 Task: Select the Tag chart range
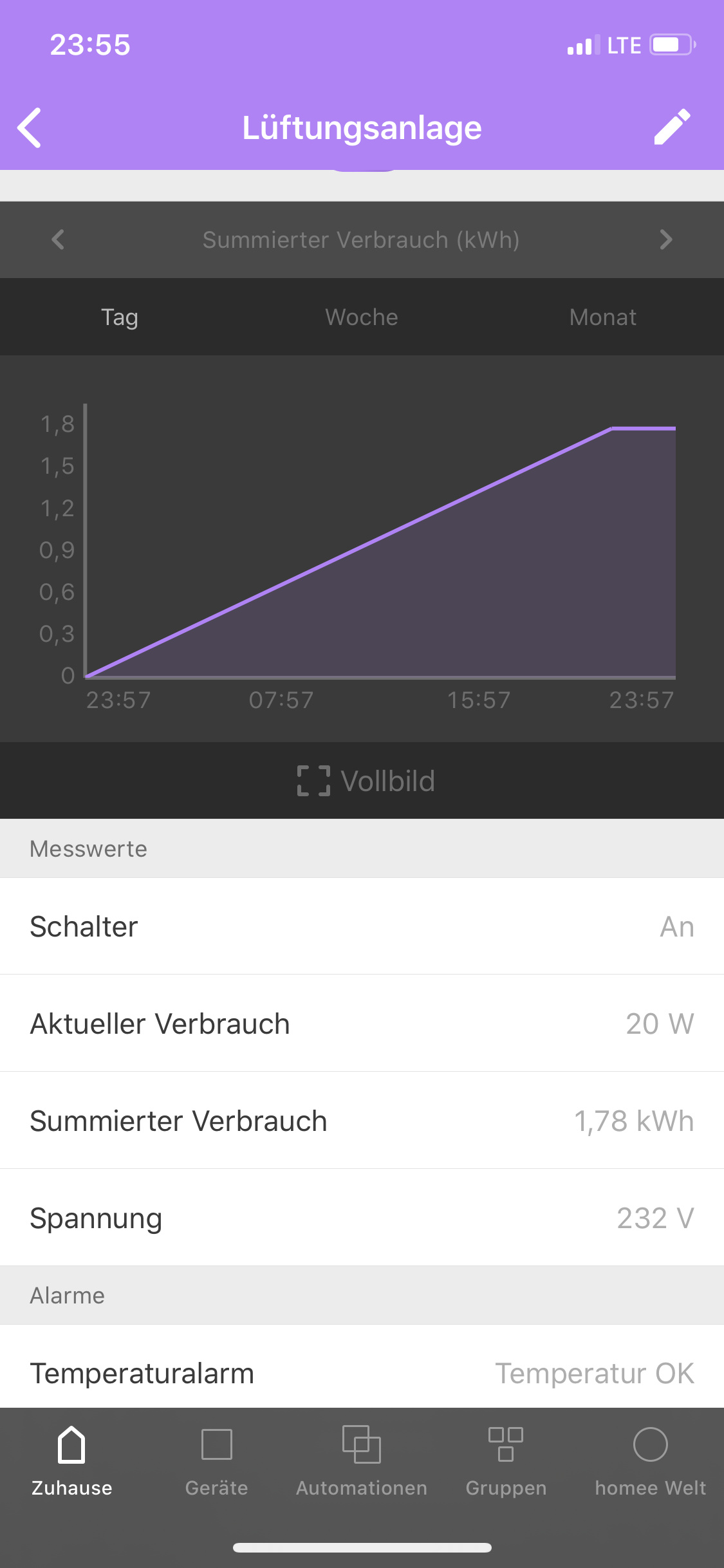point(120,317)
